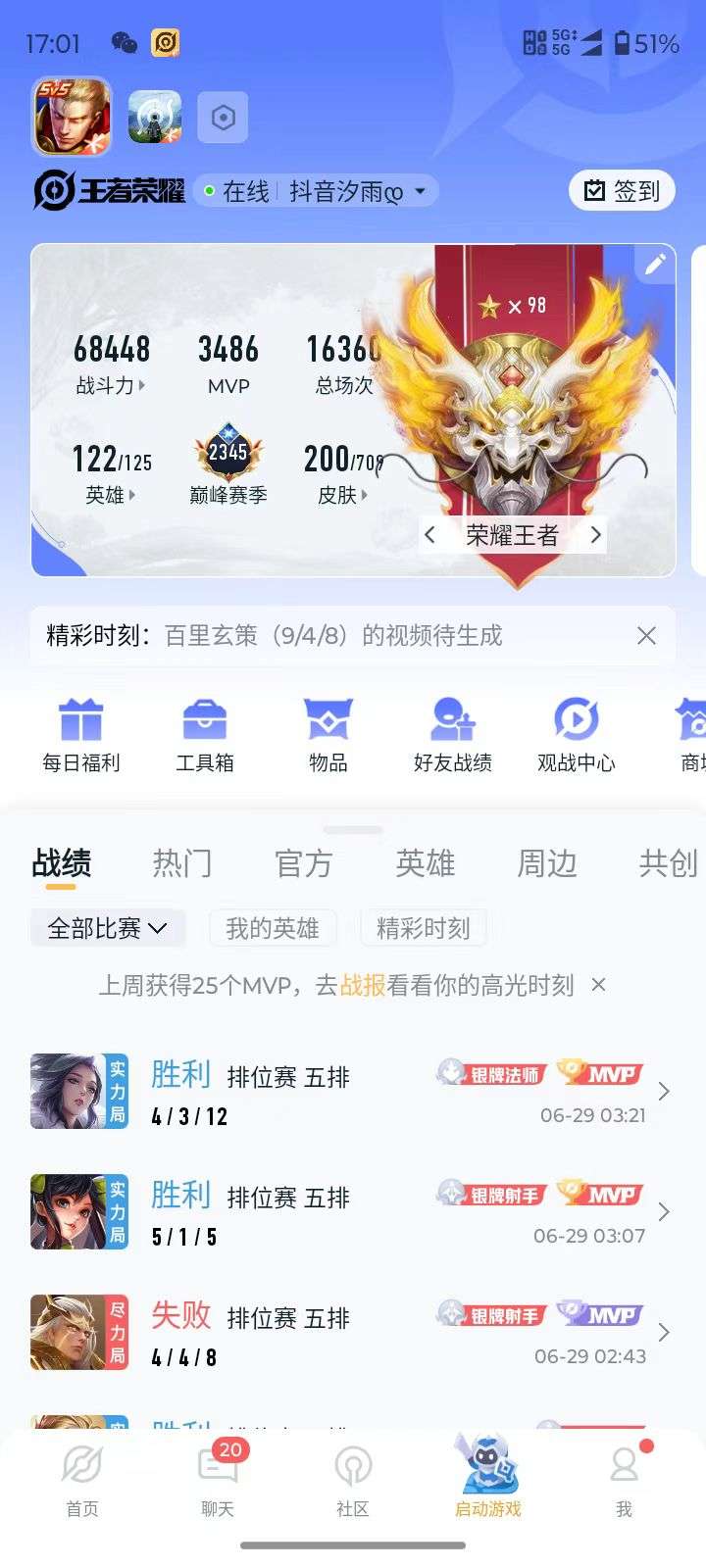Tap right arrow beside 荣耀王者 rank
The height and width of the screenshot is (1568, 706).
595,535
